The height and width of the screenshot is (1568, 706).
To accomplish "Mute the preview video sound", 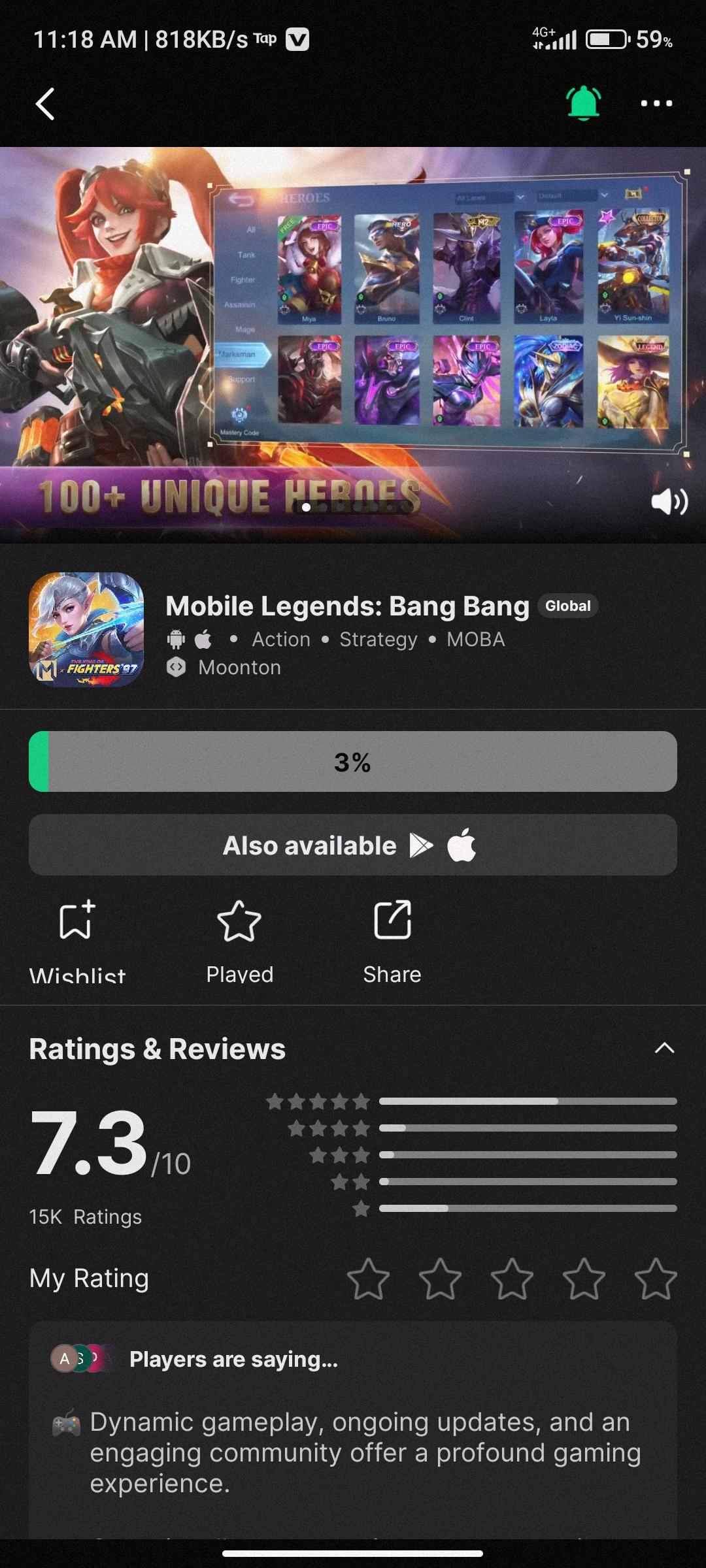I will [x=669, y=502].
